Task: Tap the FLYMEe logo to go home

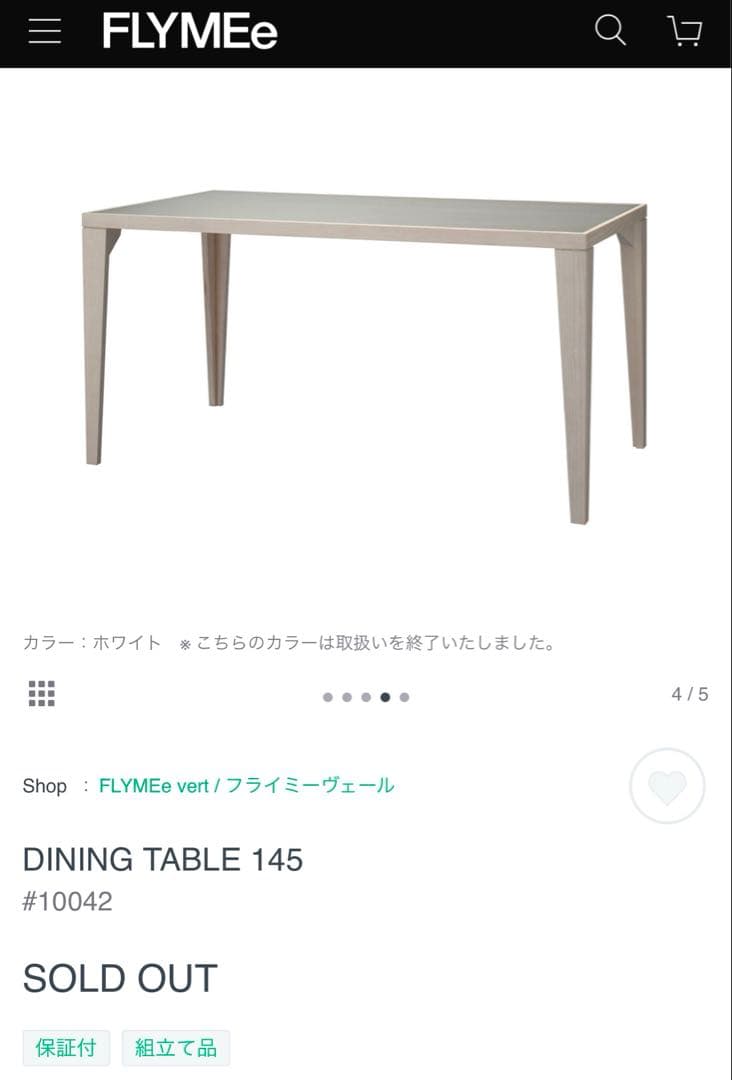Action: pyautogui.click(x=190, y=32)
